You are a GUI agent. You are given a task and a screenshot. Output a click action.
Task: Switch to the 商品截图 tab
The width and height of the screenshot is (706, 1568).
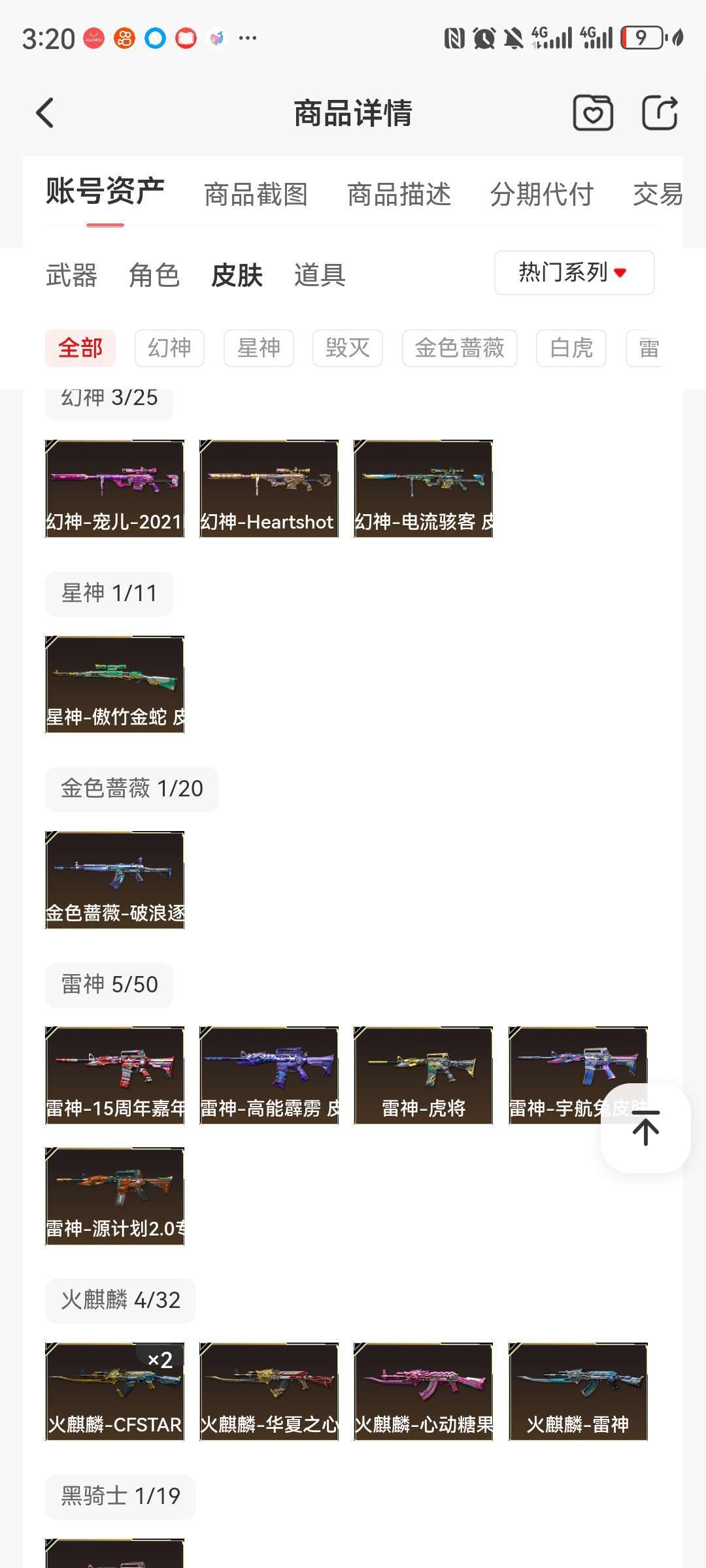[256, 195]
